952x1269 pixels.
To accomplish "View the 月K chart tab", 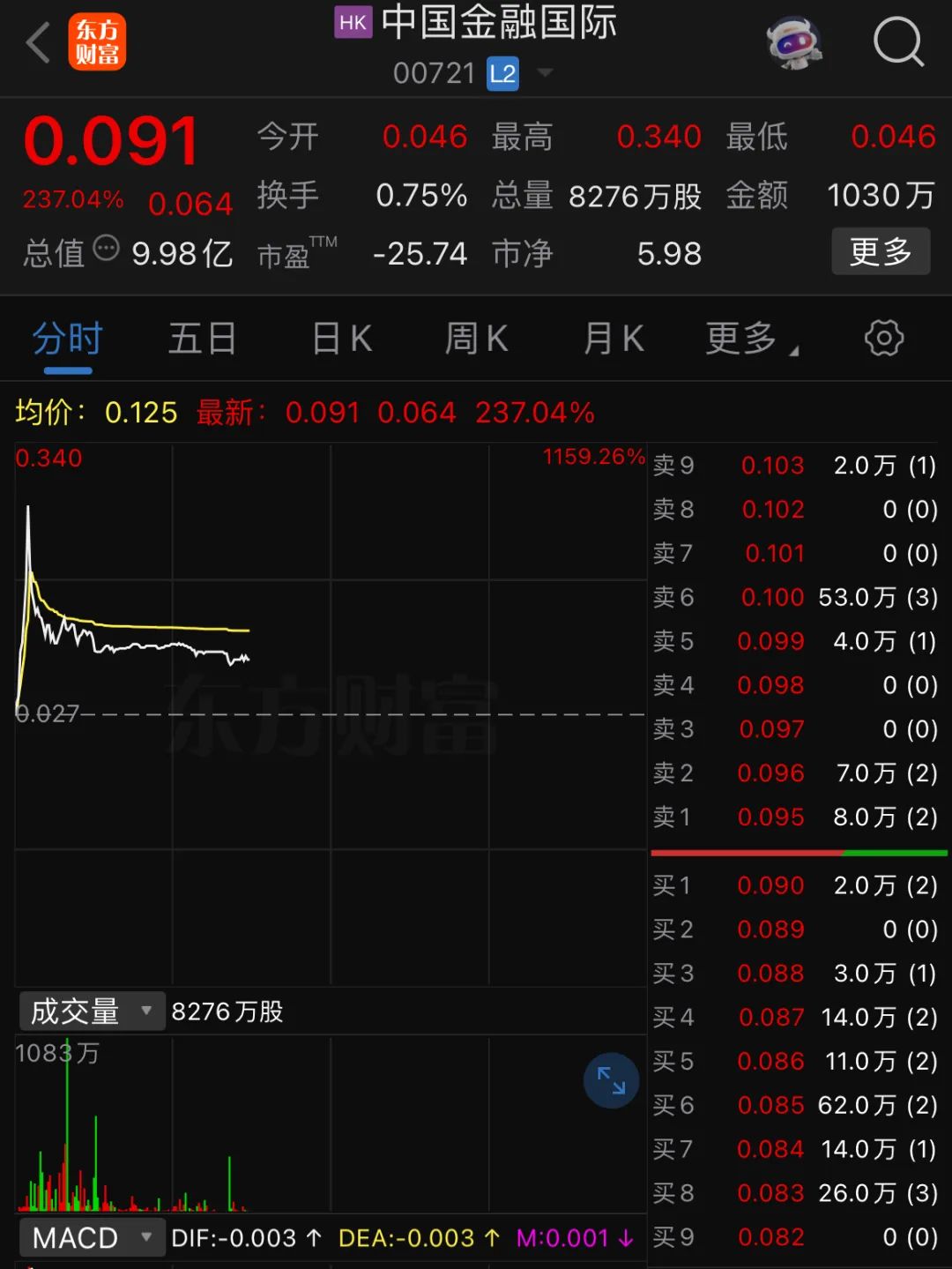I will coord(614,340).
